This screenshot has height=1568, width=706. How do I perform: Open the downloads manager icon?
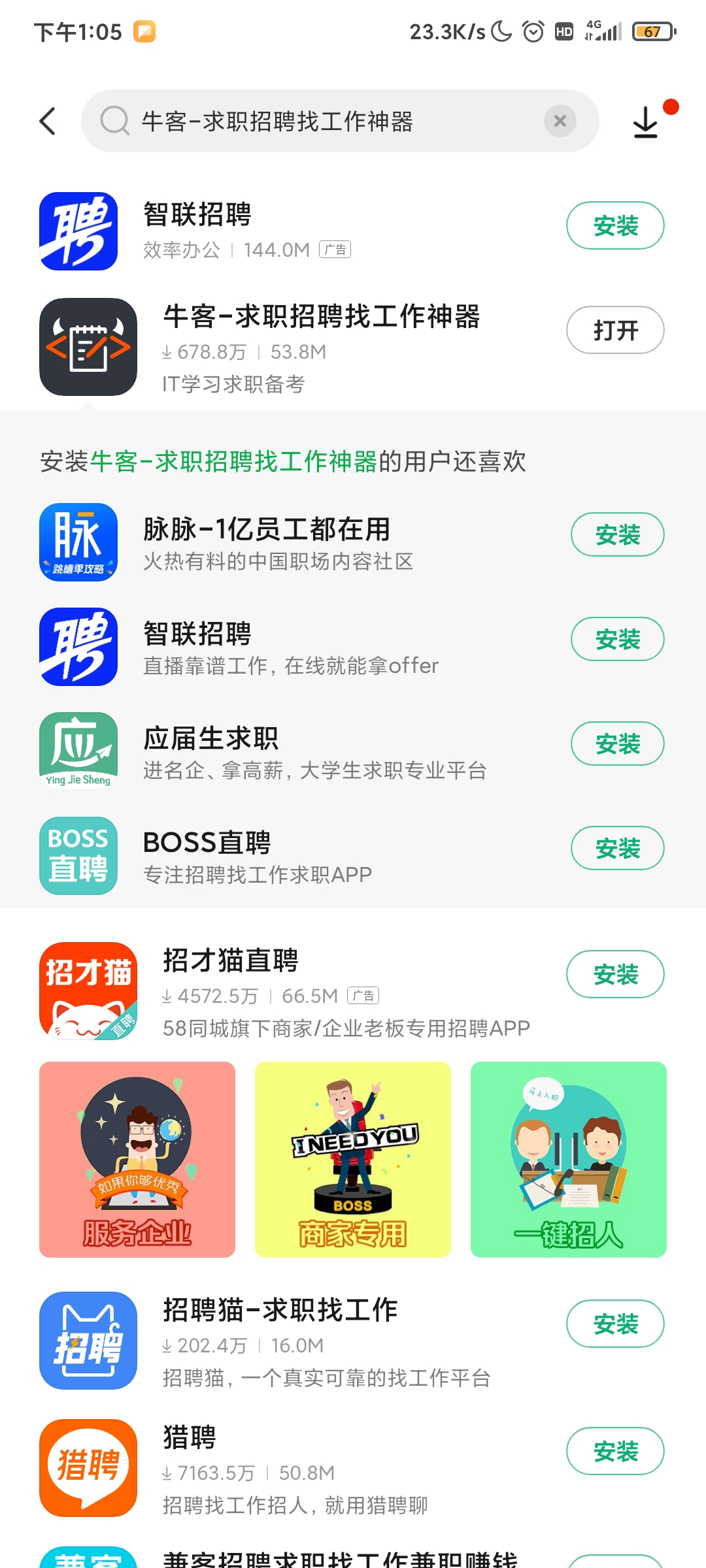(x=646, y=122)
